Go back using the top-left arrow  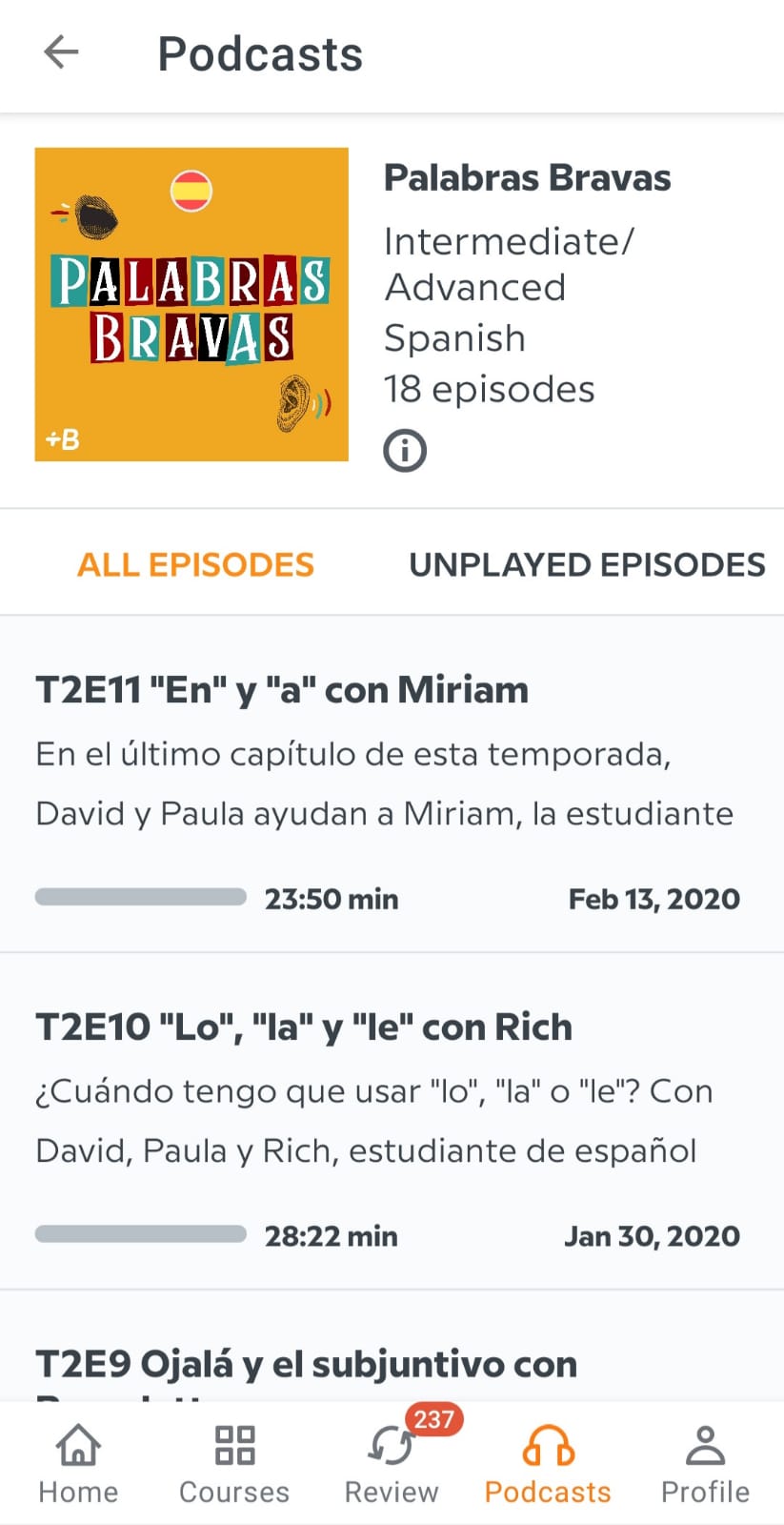[x=61, y=52]
